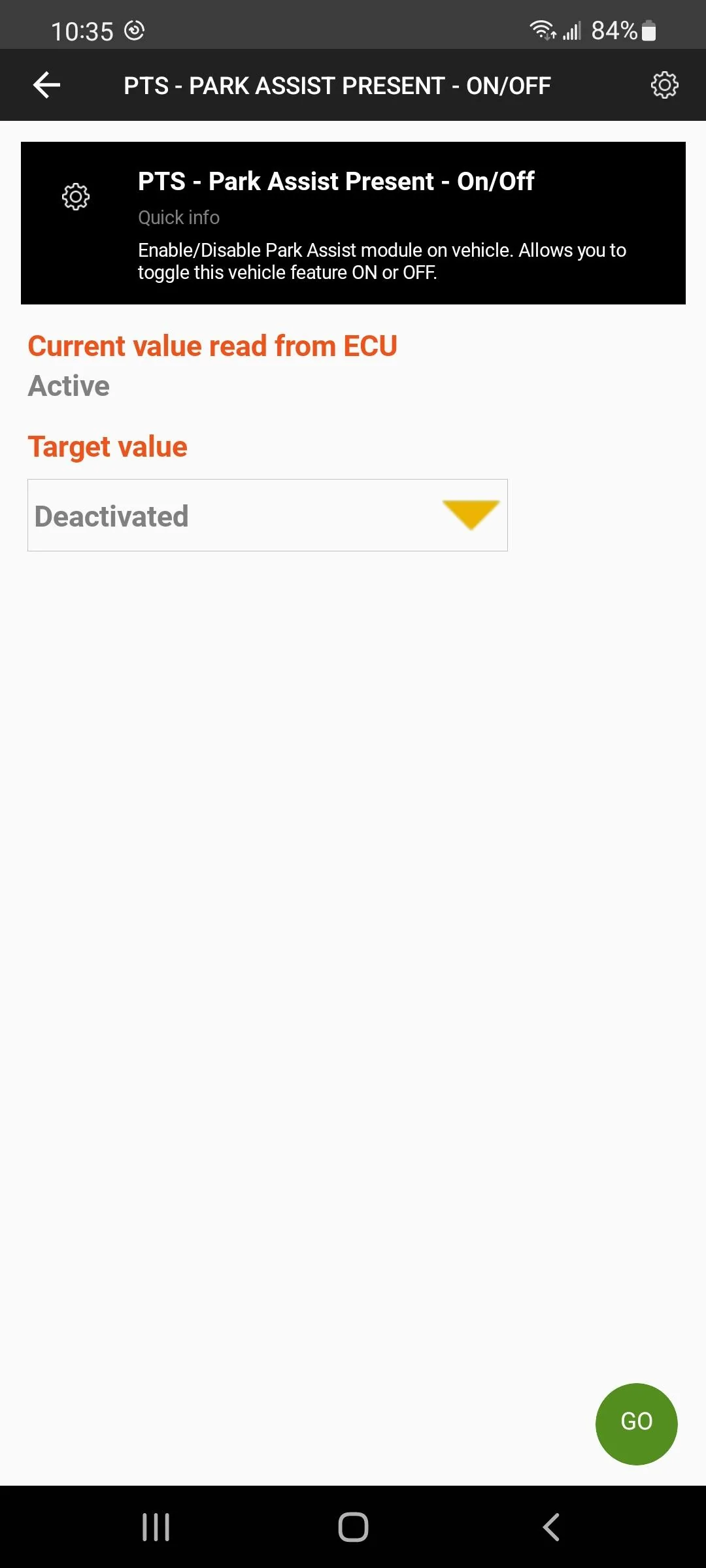Screen dimensions: 706x1568
Task: Open recent apps from the navigation bar
Action: (156, 1527)
